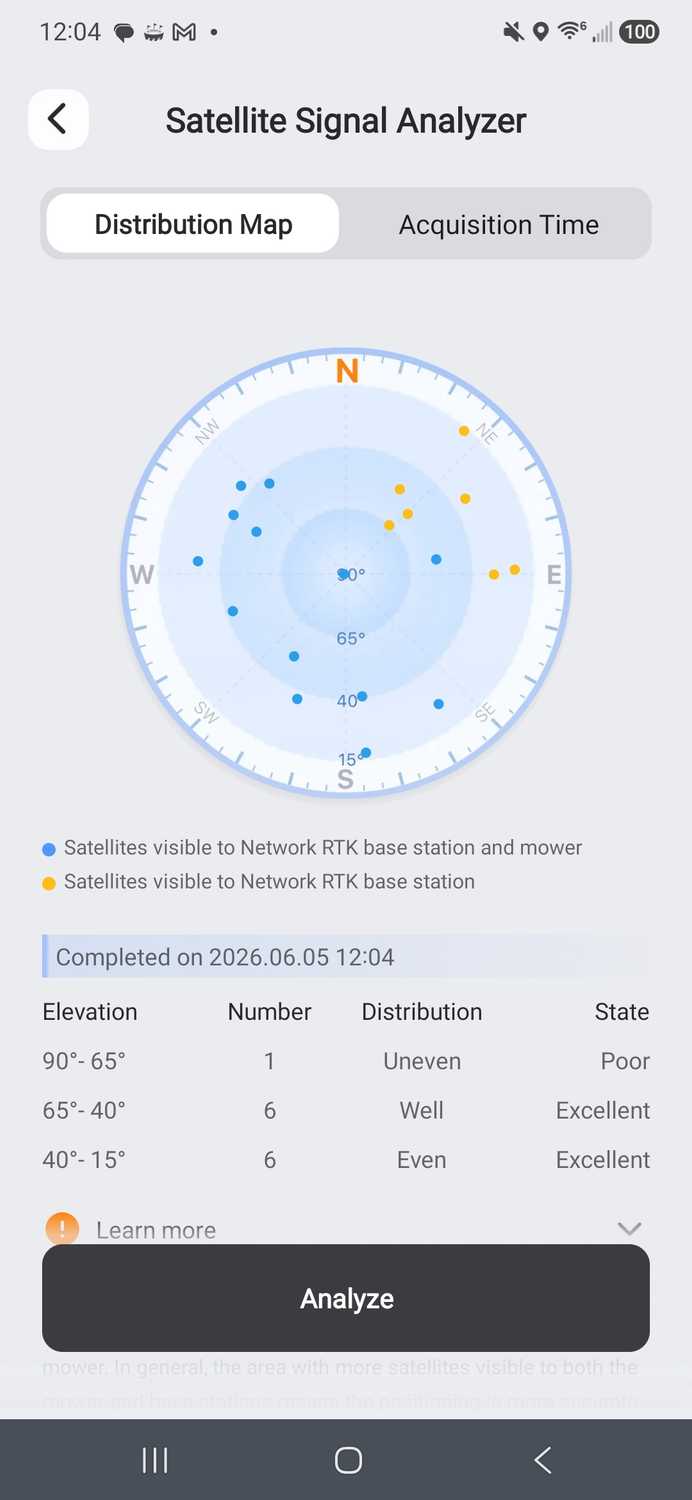Switch to the Acquisition Time tab
The image size is (692, 1500).
(498, 224)
